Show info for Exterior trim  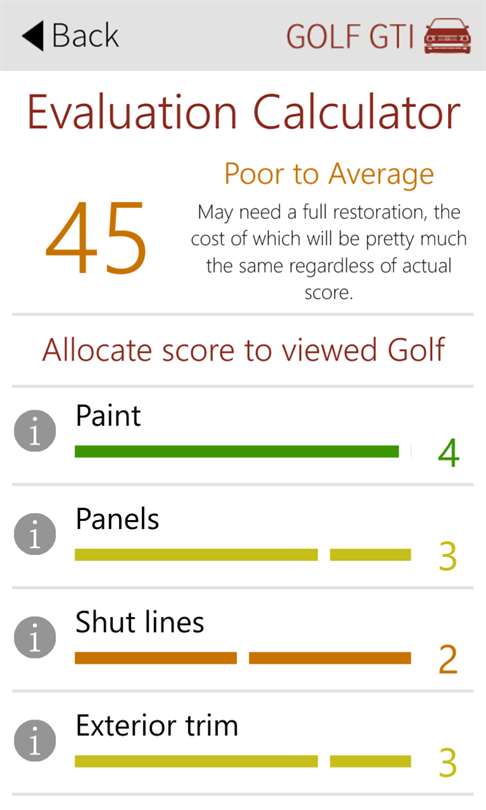pos(35,740)
